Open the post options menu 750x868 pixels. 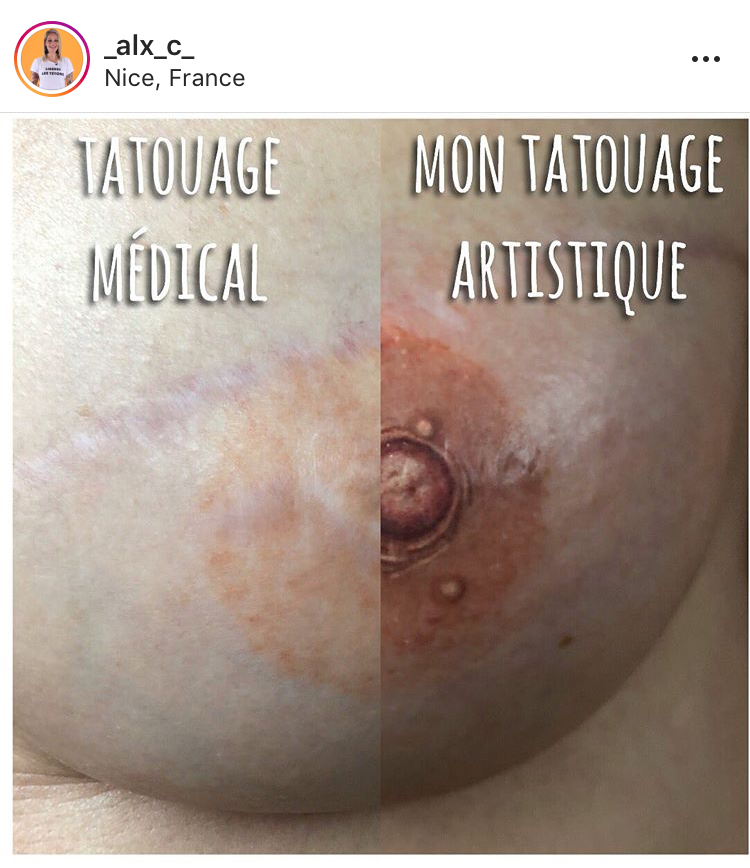(705, 60)
